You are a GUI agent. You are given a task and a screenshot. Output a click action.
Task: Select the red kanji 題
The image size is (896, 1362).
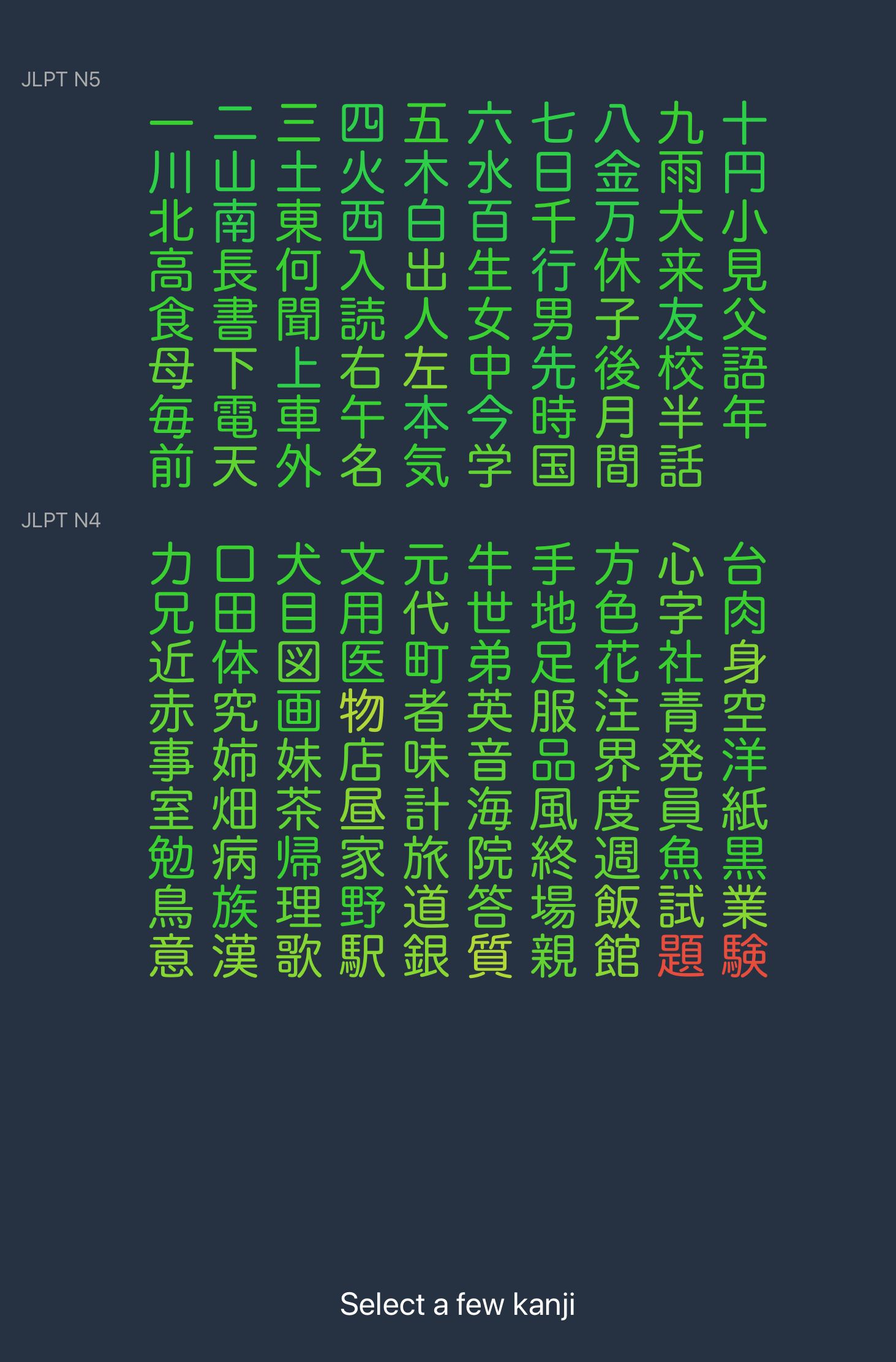(680, 957)
